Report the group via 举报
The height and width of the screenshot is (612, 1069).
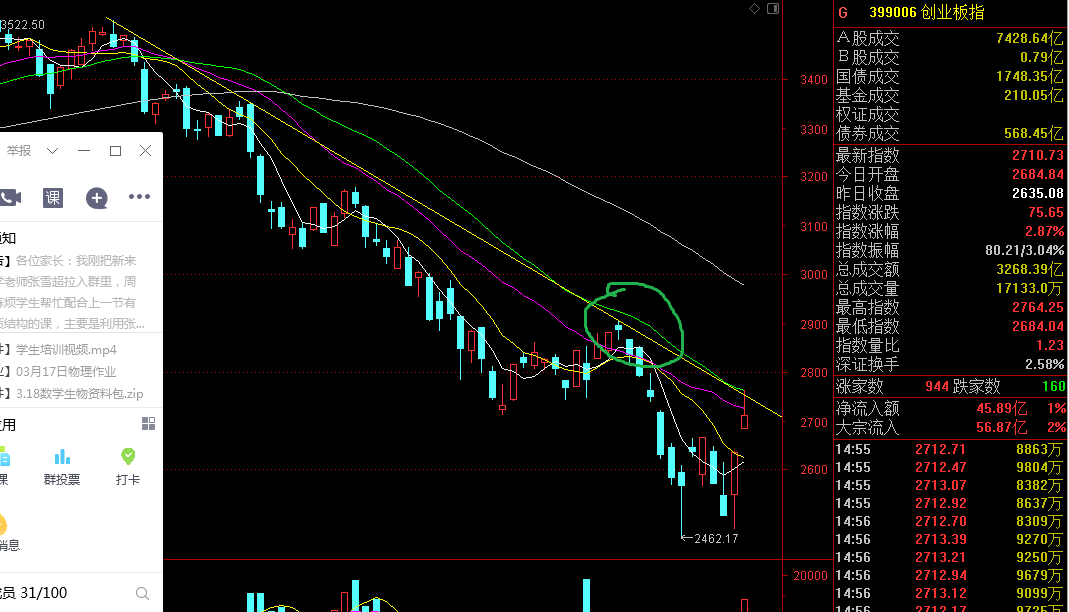19,151
